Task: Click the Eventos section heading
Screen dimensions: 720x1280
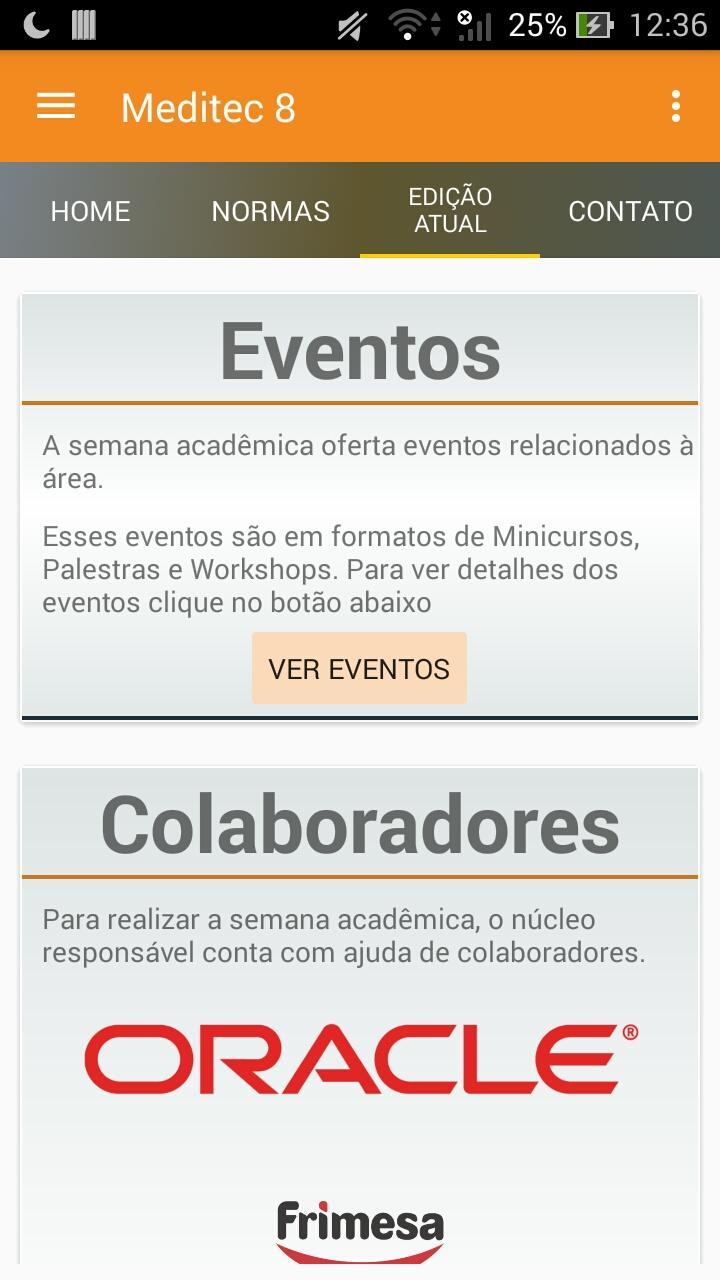Action: click(x=360, y=349)
